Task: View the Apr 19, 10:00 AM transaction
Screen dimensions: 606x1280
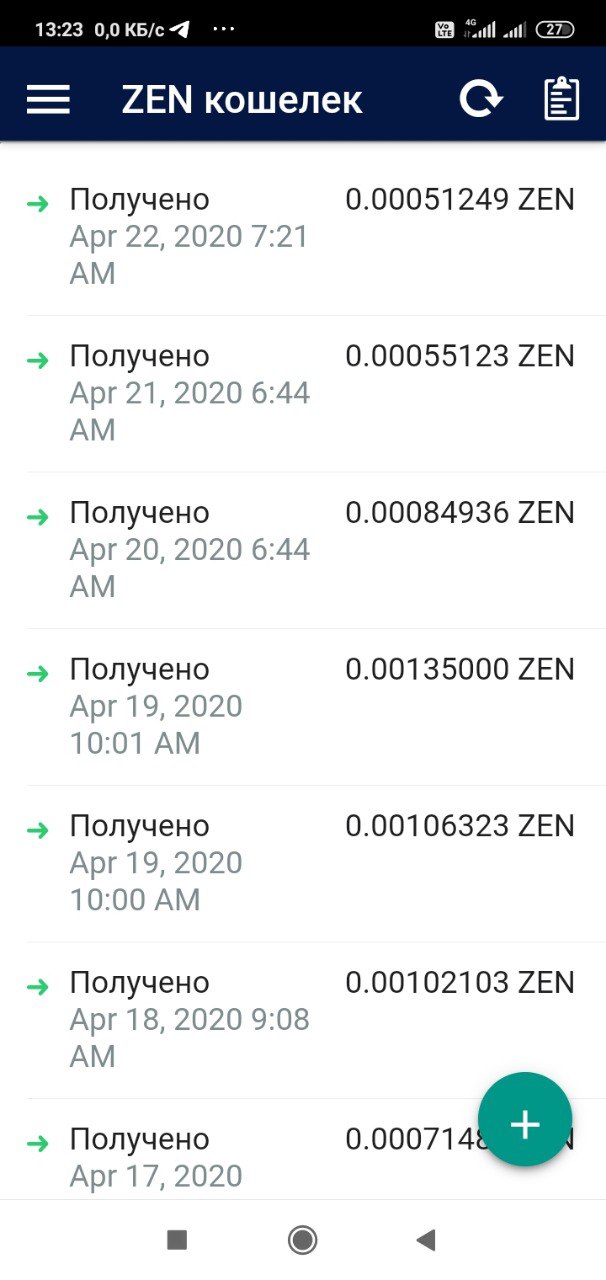Action: pyautogui.click(x=303, y=863)
